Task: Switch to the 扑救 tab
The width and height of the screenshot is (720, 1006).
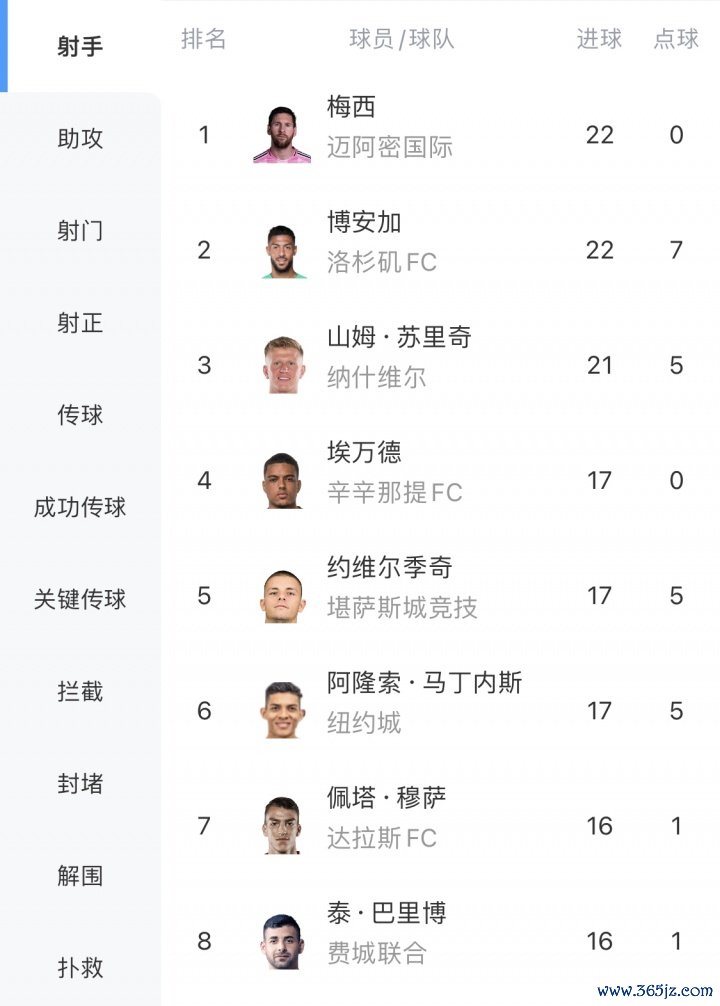Action: [x=80, y=968]
